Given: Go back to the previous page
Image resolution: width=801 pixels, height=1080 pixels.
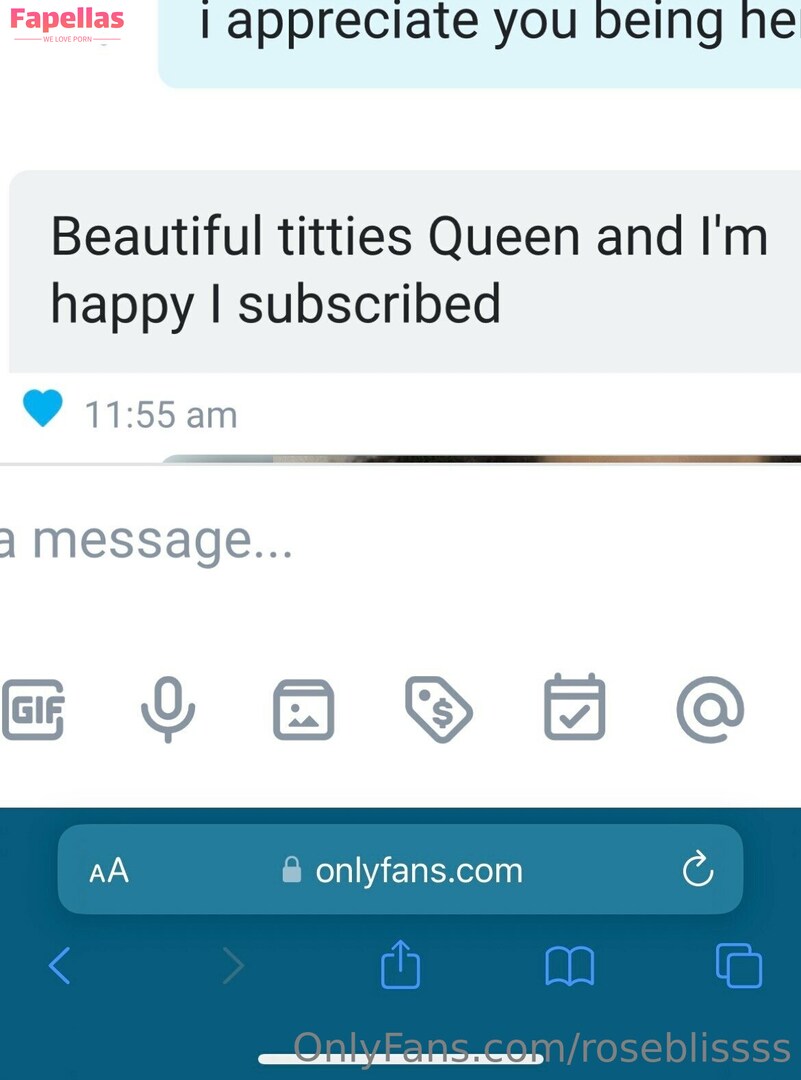Looking at the screenshot, I should (60, 965).
